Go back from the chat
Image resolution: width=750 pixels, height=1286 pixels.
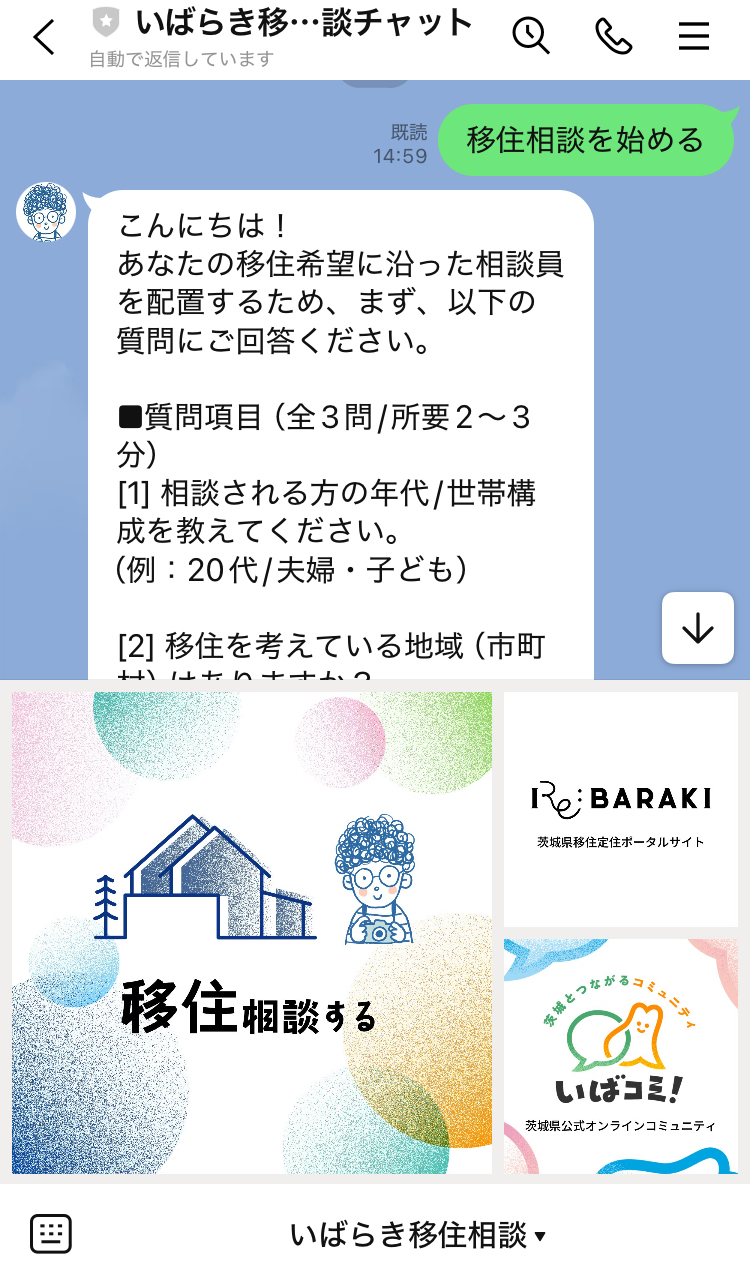[43, 38]
